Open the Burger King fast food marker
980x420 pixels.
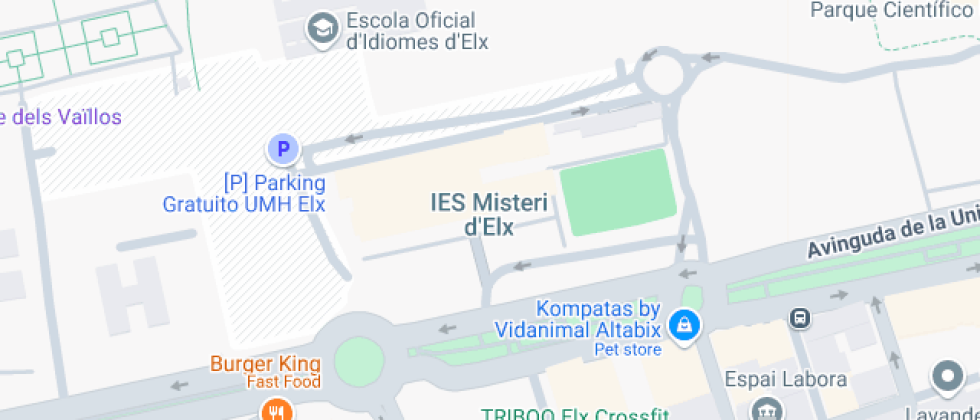pyautogui.click(x=275, y=410)
